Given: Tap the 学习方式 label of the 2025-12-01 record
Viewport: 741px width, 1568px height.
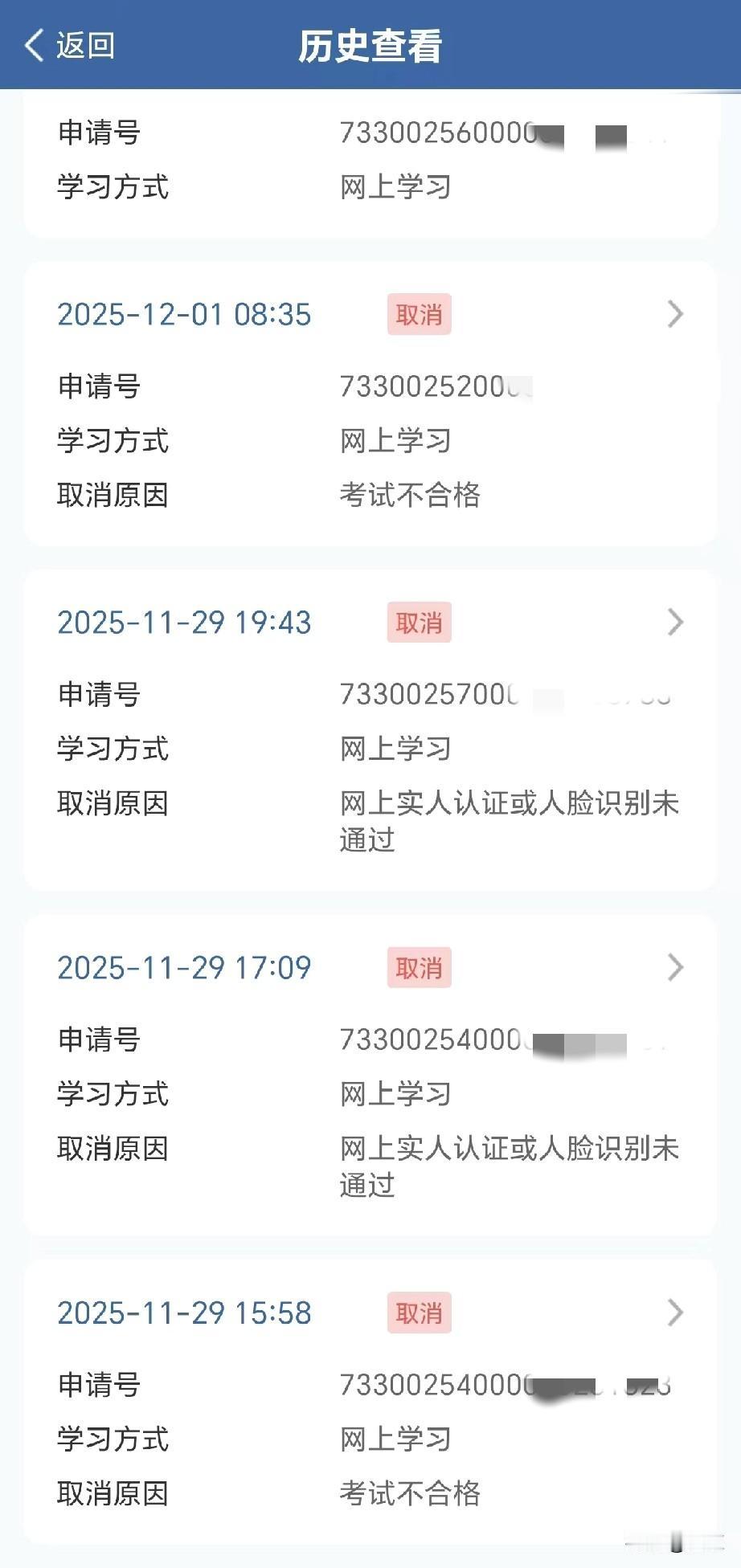Looking at the screenshot, I should 113,439.
